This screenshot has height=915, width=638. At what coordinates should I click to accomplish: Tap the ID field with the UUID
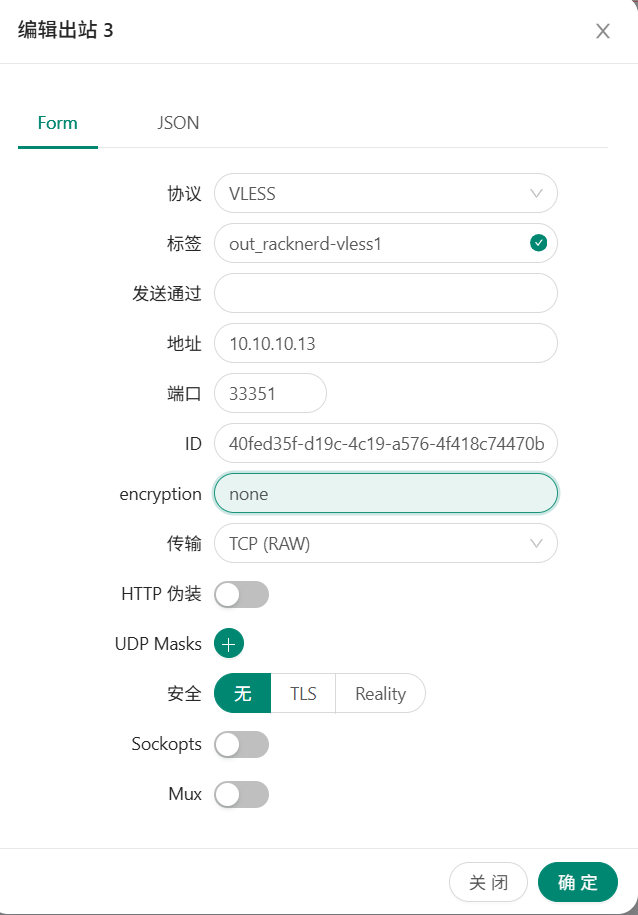click(385, 443)
